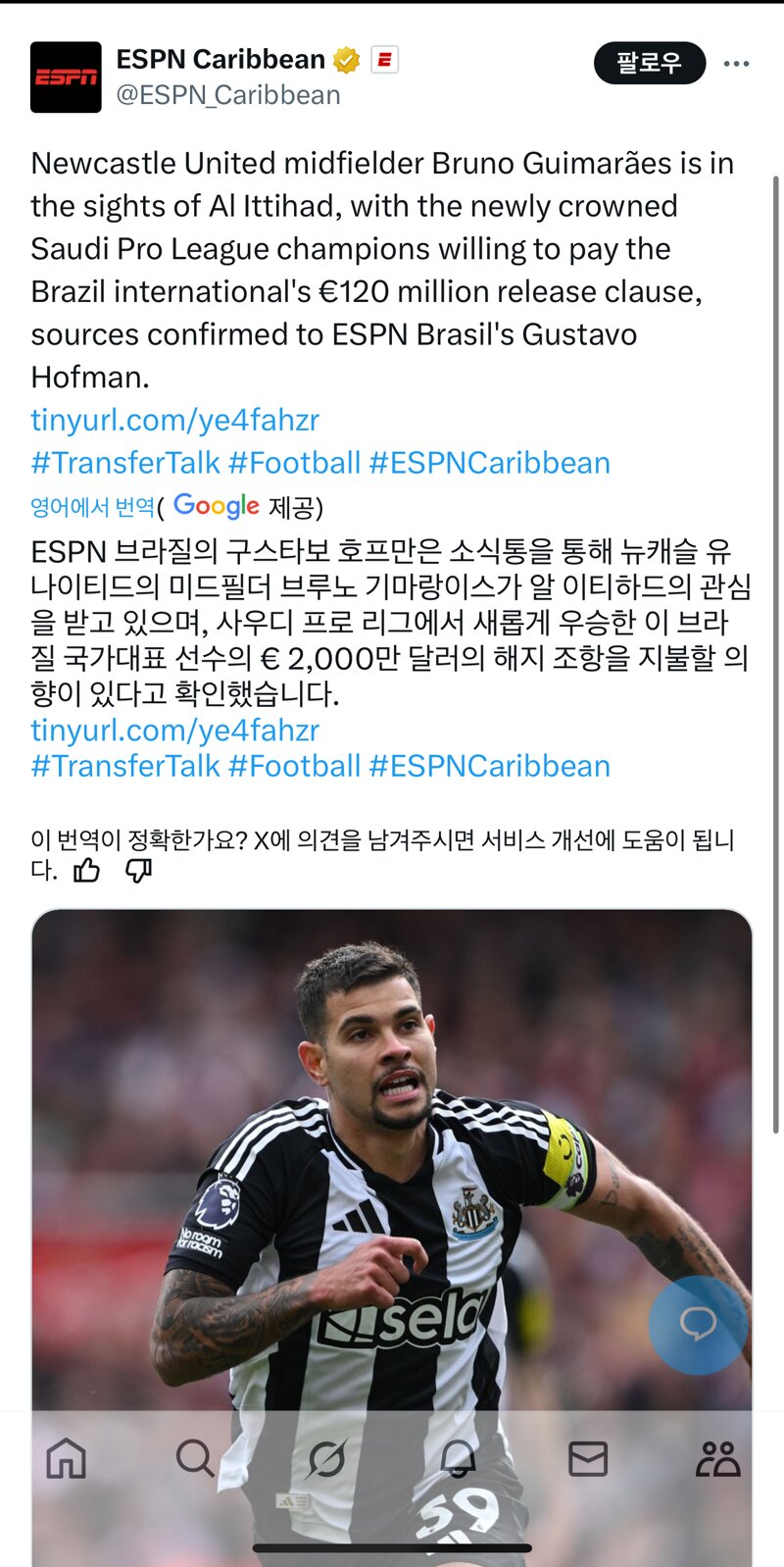
Task: Open the Messages envelope tab
Action: click(x=587, y=1459)
